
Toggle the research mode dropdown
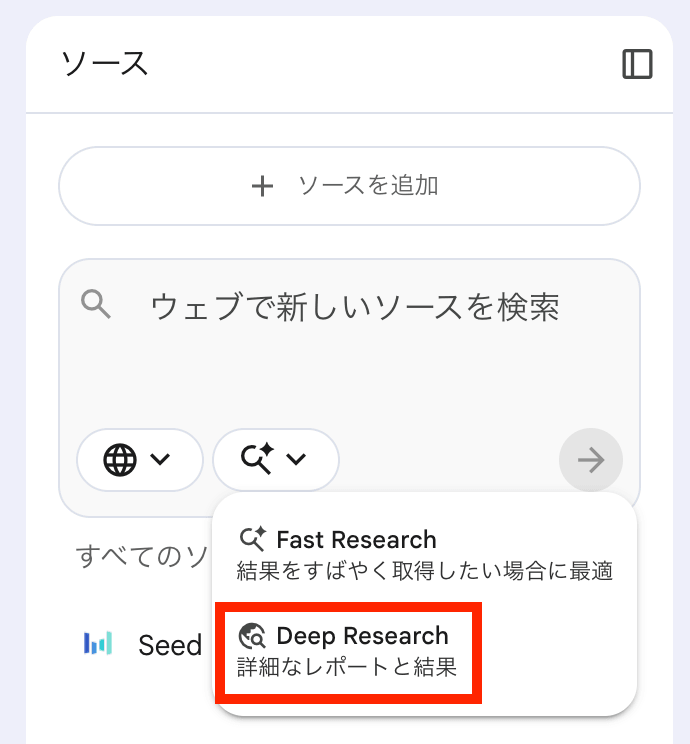(x=275, y=460)
